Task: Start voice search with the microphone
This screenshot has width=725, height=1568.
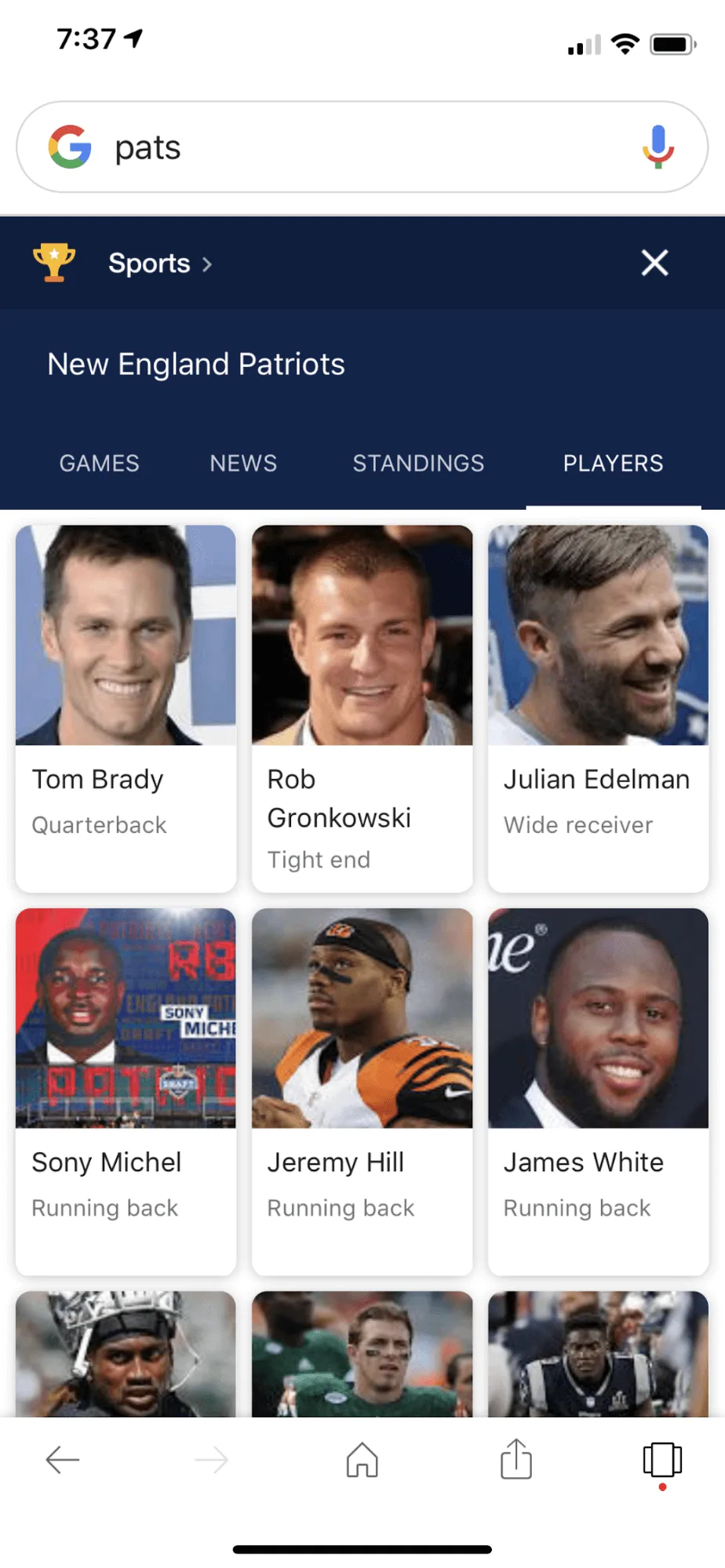Action: (658, 147)
